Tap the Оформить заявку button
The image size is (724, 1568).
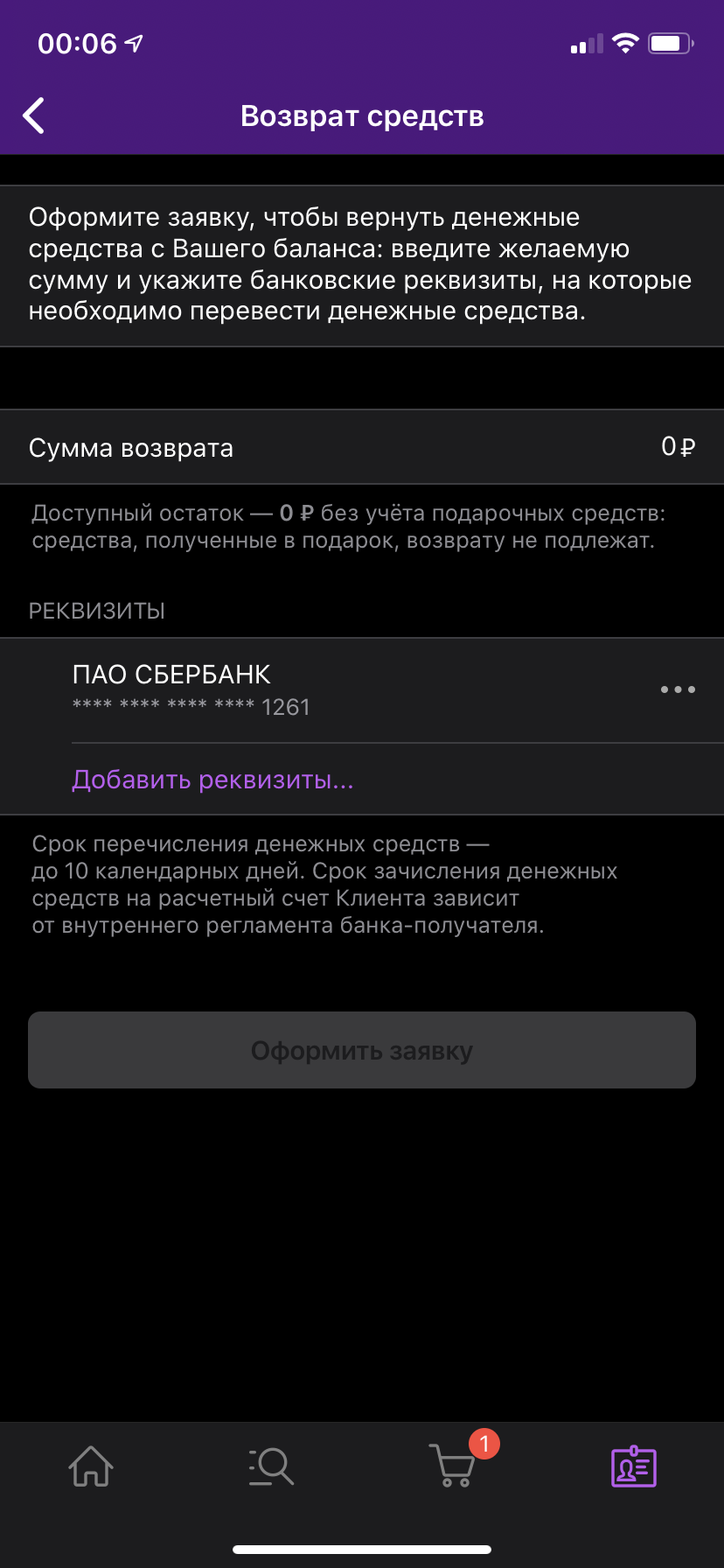pos(362,1050)
